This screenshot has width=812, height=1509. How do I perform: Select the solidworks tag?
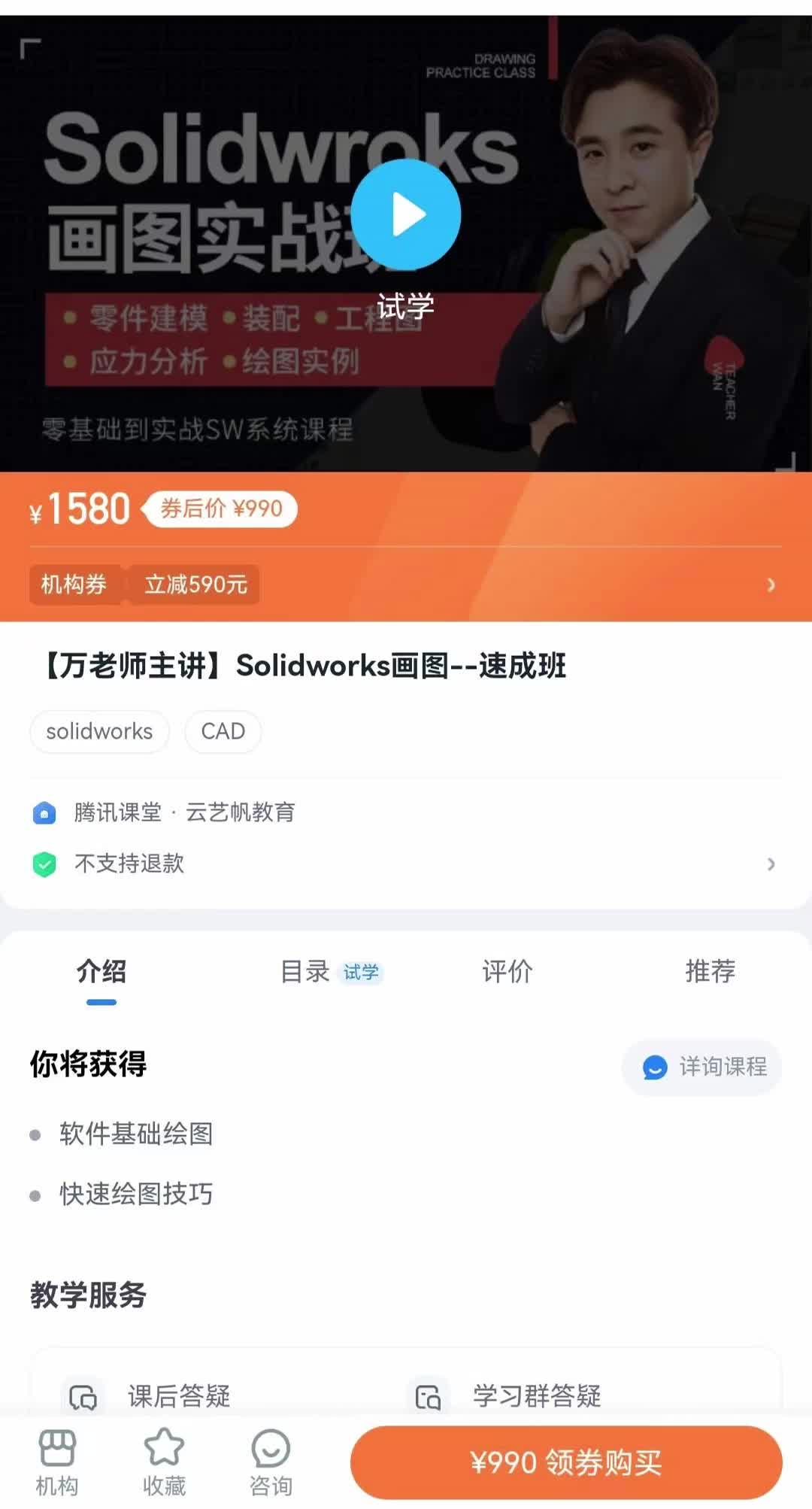99,730
